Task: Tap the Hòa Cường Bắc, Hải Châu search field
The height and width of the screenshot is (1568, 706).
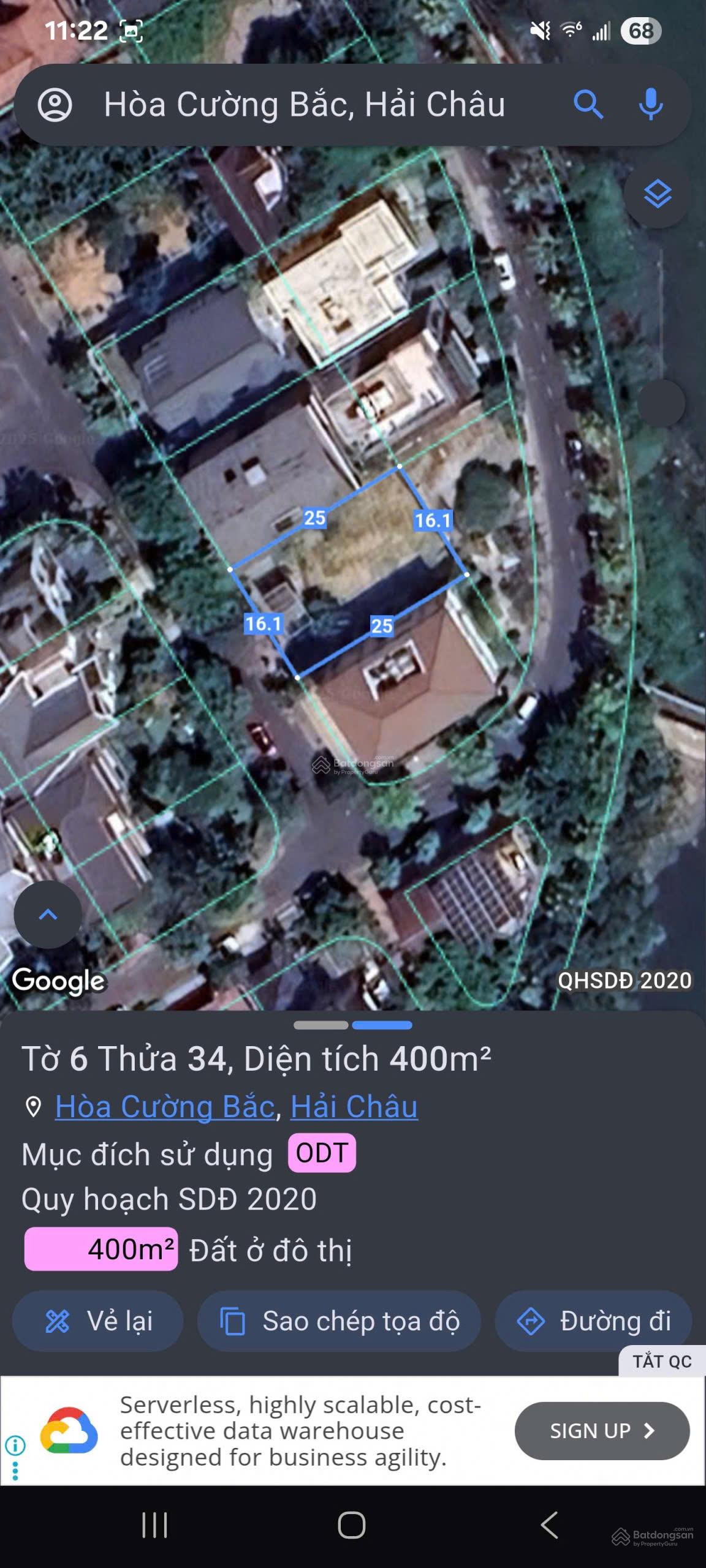Action: click(304, 105)
